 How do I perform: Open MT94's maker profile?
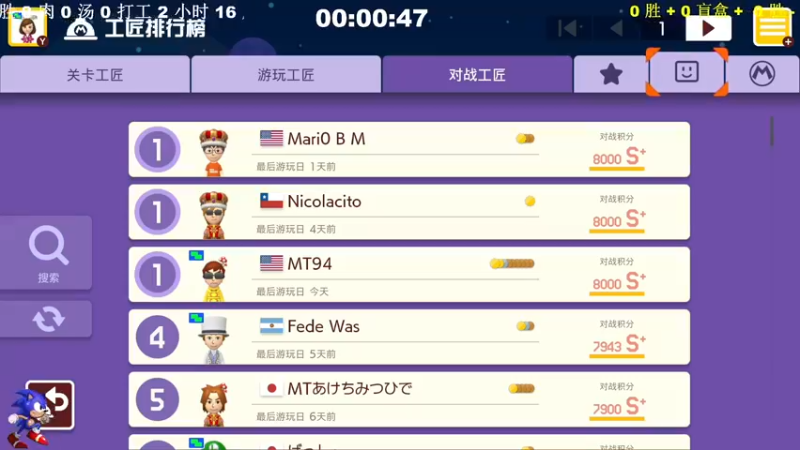click(409, 274)
